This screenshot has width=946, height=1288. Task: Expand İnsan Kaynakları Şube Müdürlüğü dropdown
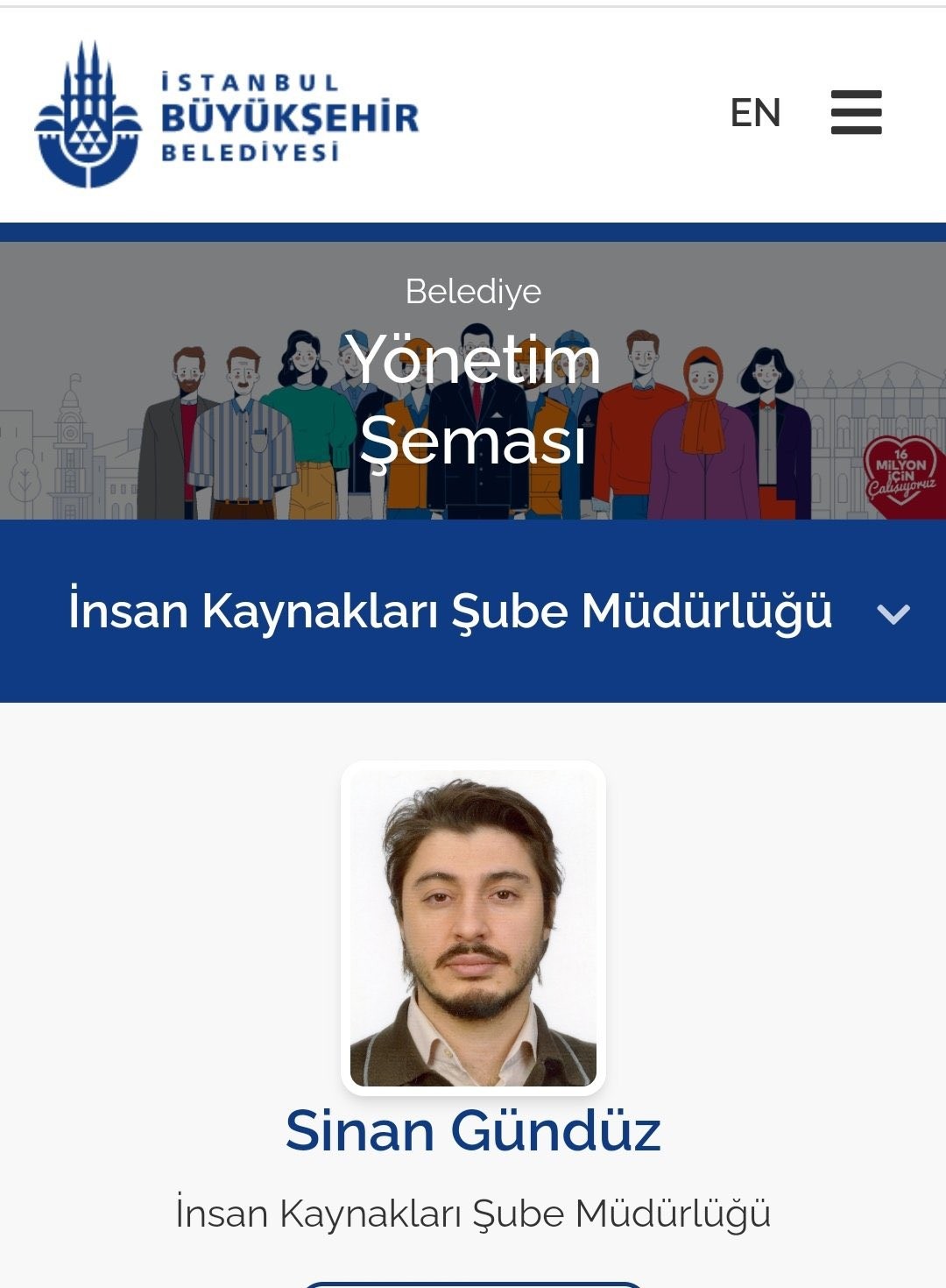(893, 613)
